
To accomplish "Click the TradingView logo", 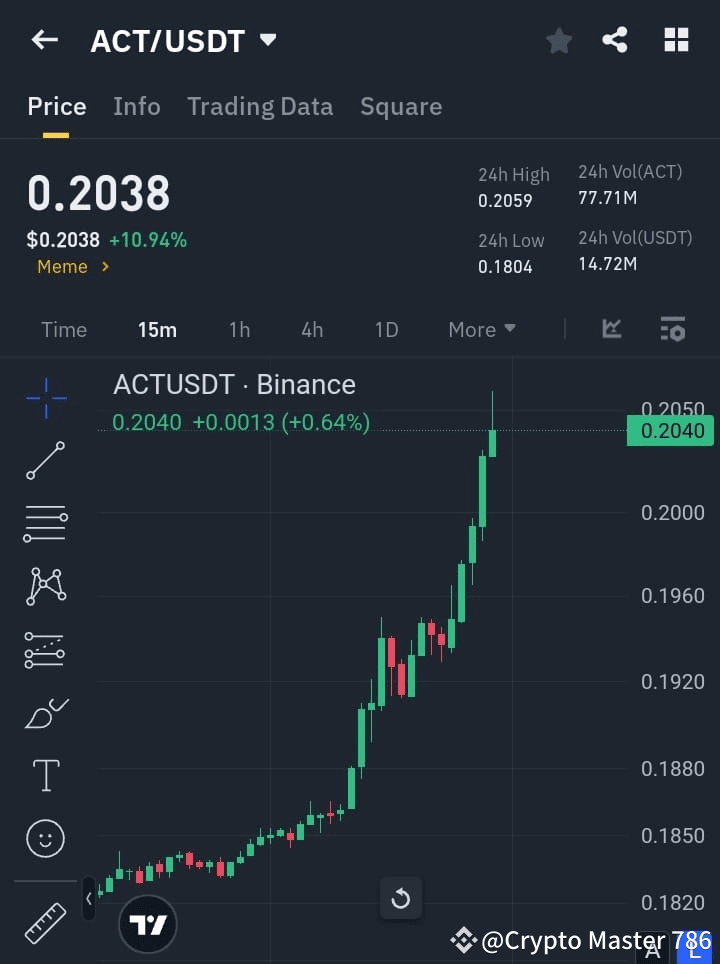I will click(147, 923).
